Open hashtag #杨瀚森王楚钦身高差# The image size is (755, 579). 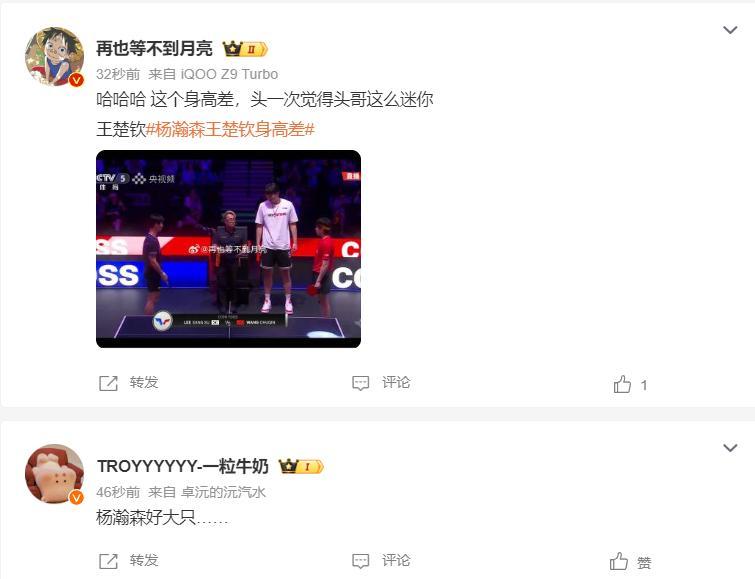230,129
